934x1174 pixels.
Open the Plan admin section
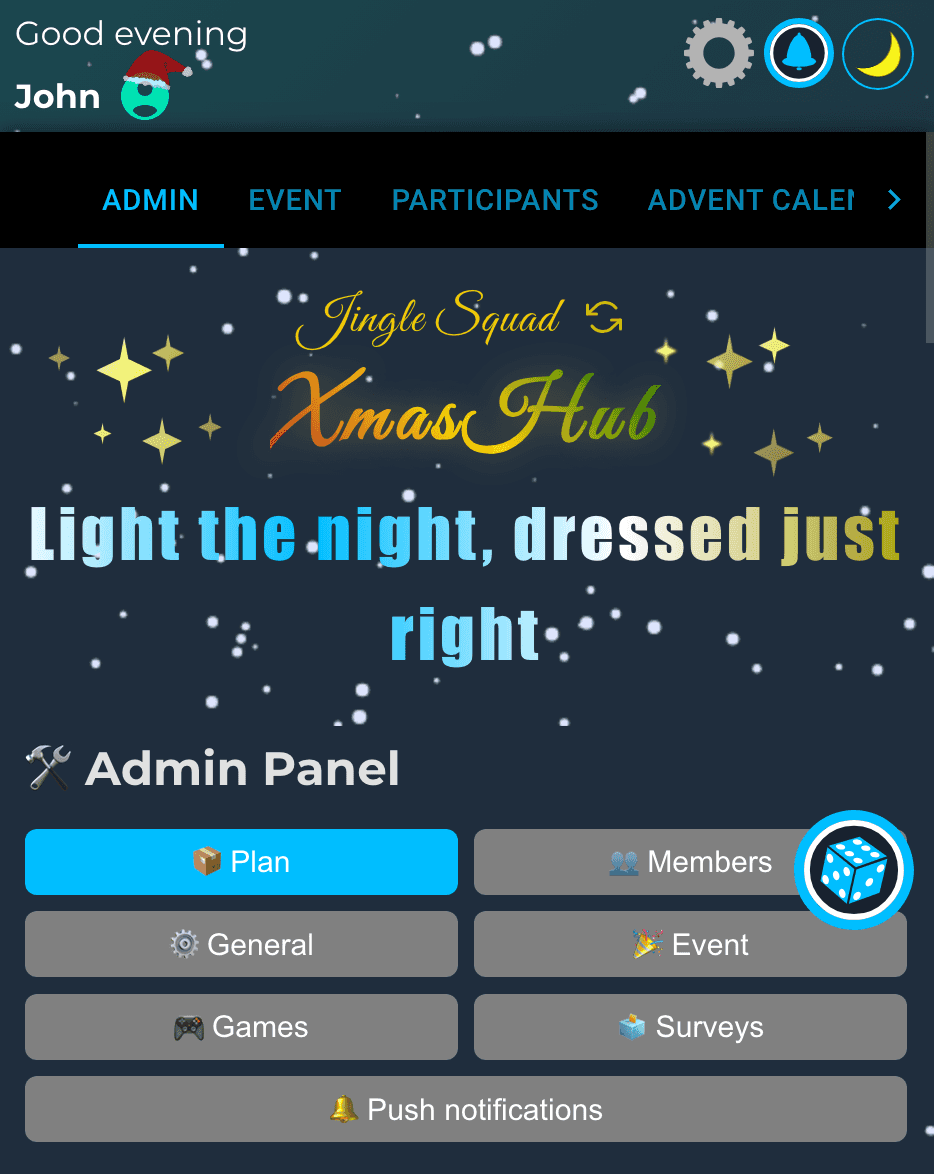[x=241, y=862]
